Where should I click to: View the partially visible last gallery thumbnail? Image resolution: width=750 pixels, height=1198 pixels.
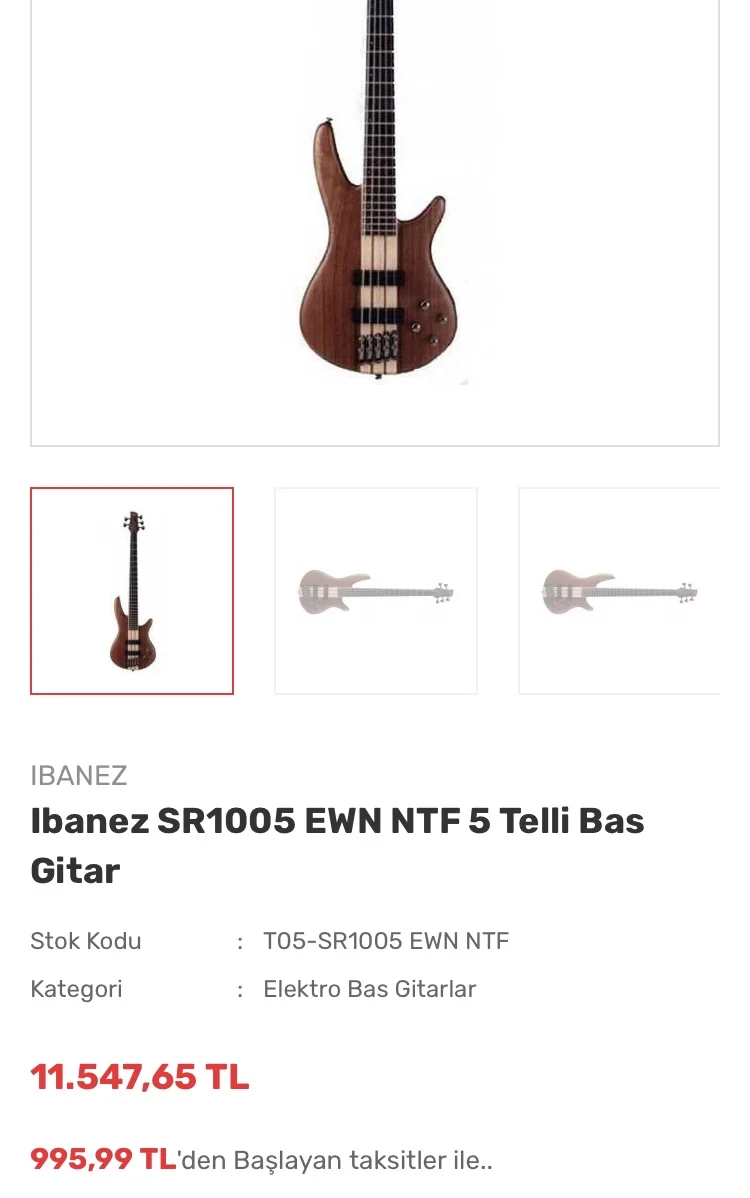click(619, 591)
